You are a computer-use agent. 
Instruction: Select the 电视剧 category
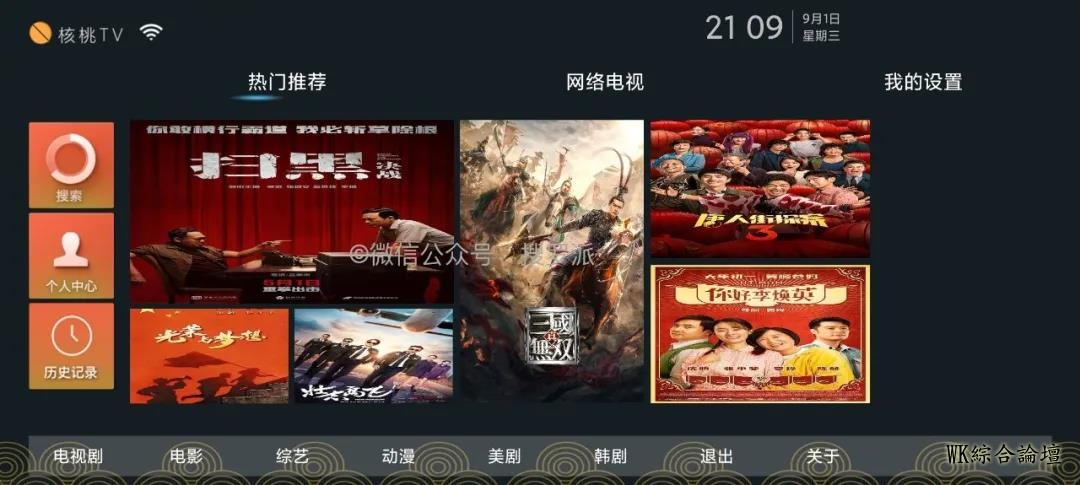[x=78, y=457]
